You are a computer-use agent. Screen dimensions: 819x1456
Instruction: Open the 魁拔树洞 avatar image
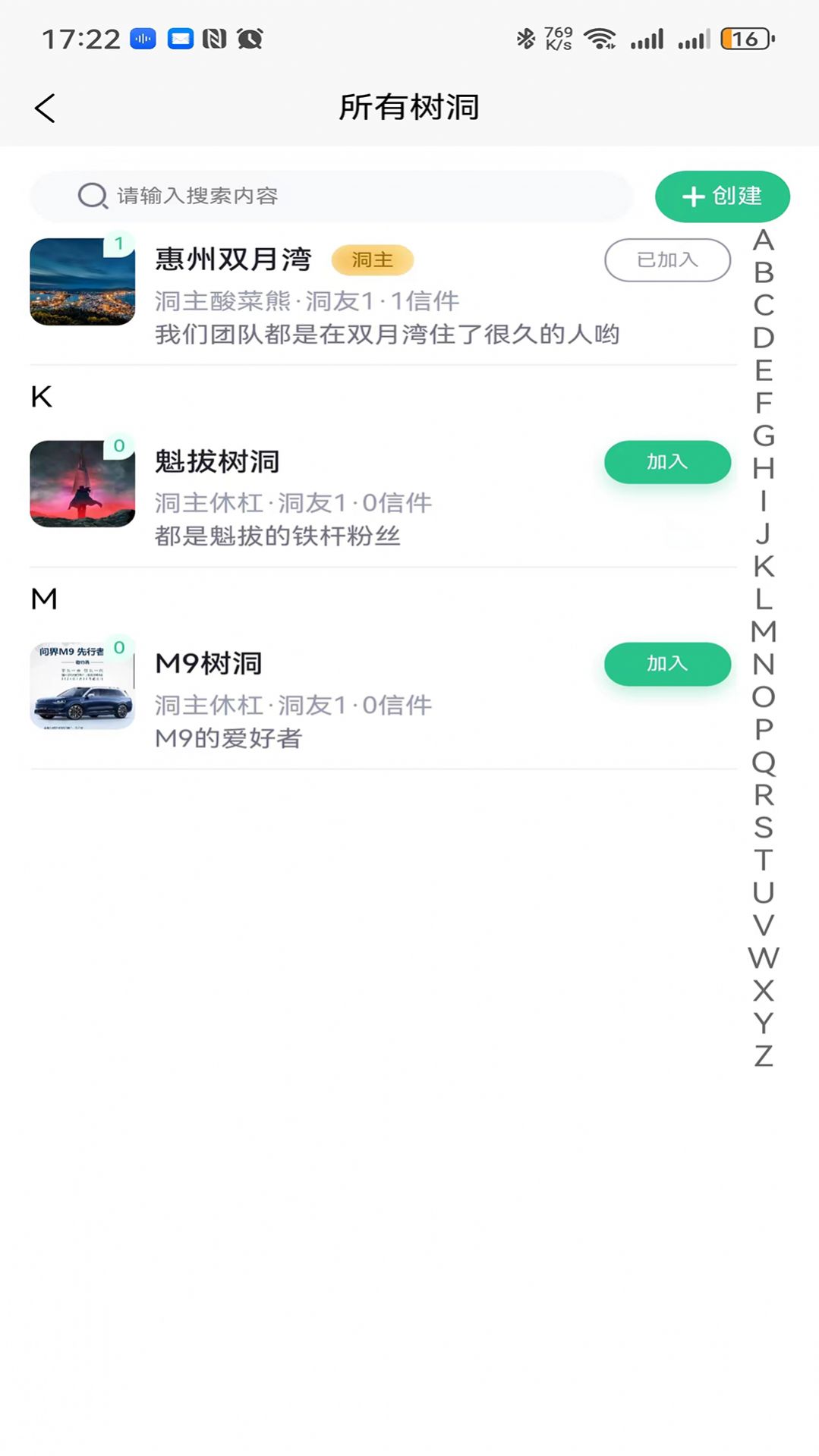click(81, 484)
